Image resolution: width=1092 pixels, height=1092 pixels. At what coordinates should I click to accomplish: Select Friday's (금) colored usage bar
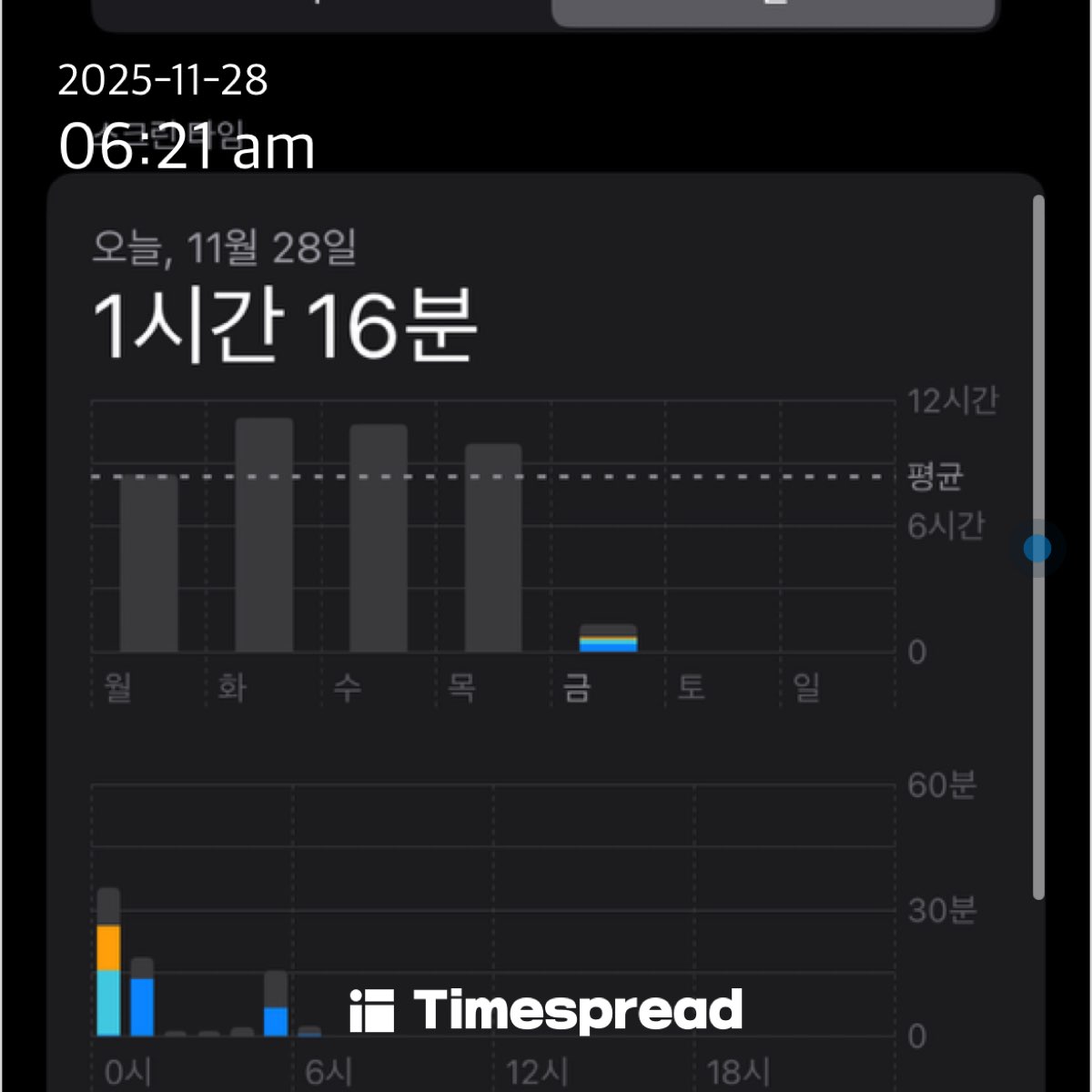coord(608,638)
